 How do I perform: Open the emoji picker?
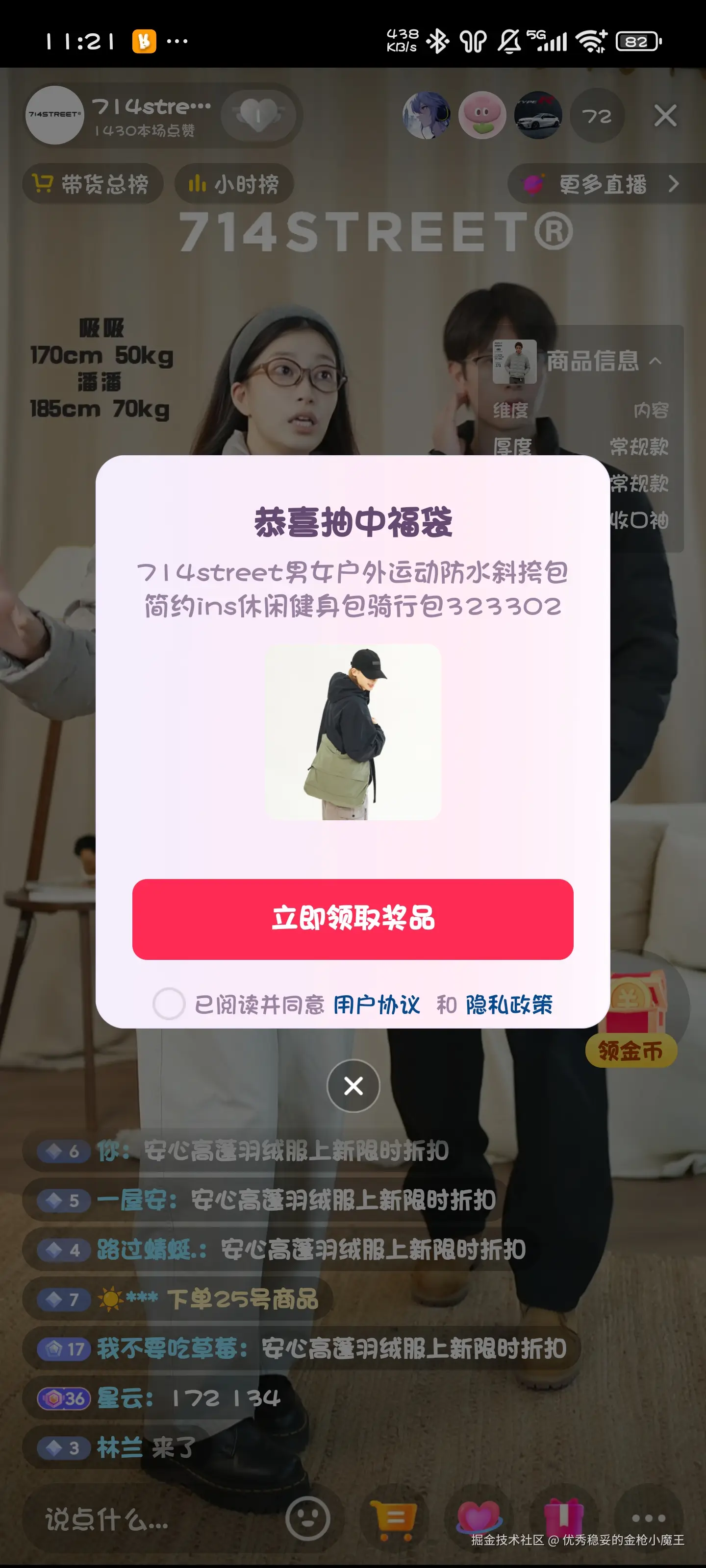tap(307, 1519)
